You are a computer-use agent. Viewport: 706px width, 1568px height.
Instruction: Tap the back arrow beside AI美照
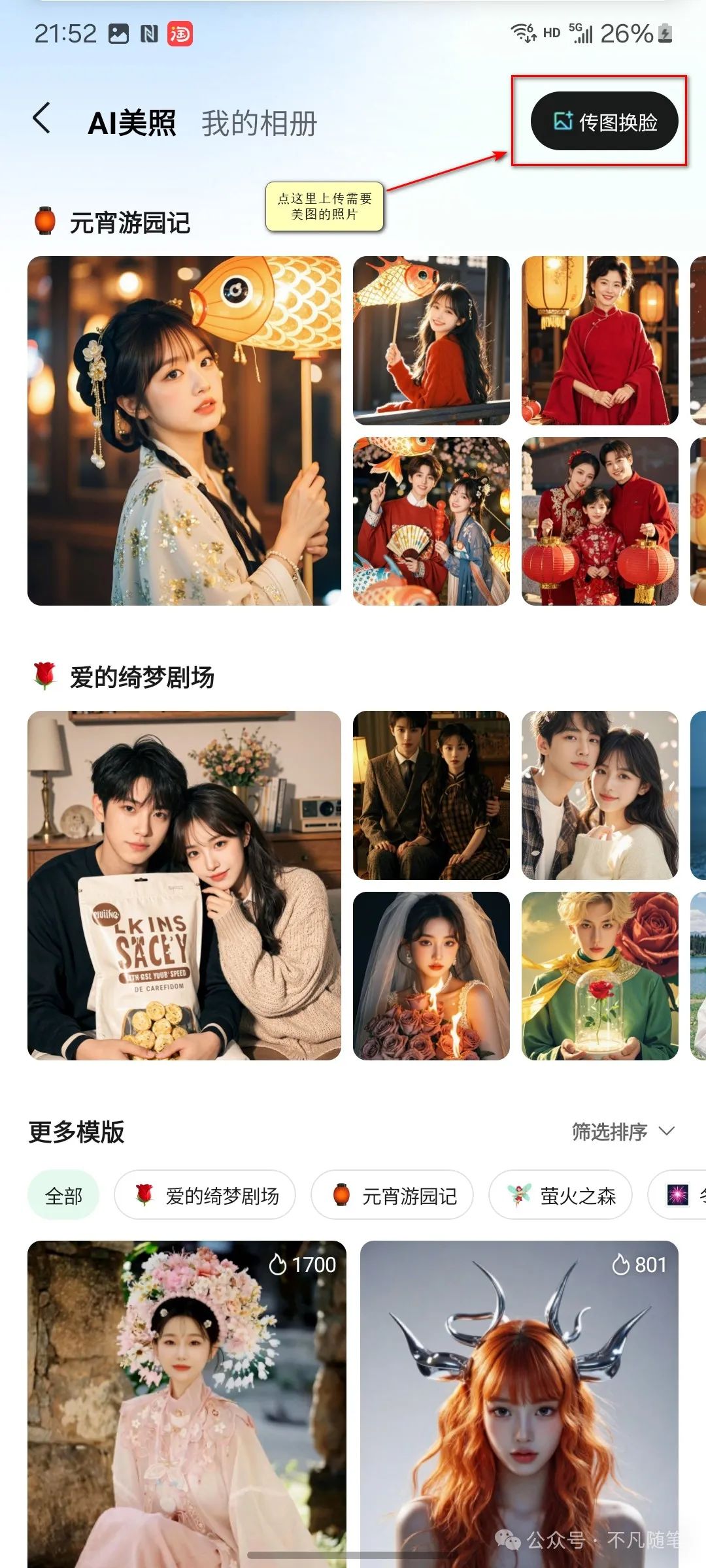41,120
